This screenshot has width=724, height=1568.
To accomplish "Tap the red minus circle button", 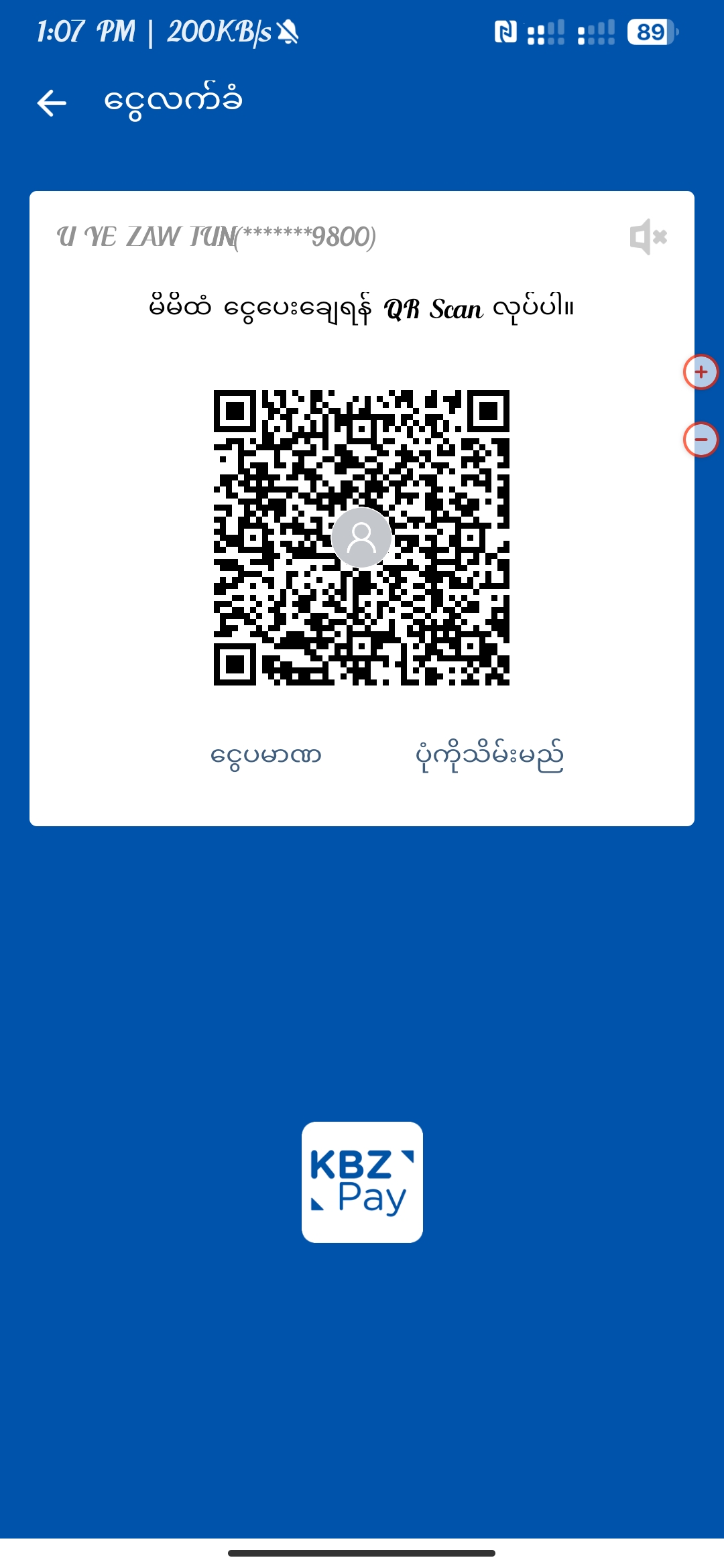I will coord(701,440).
